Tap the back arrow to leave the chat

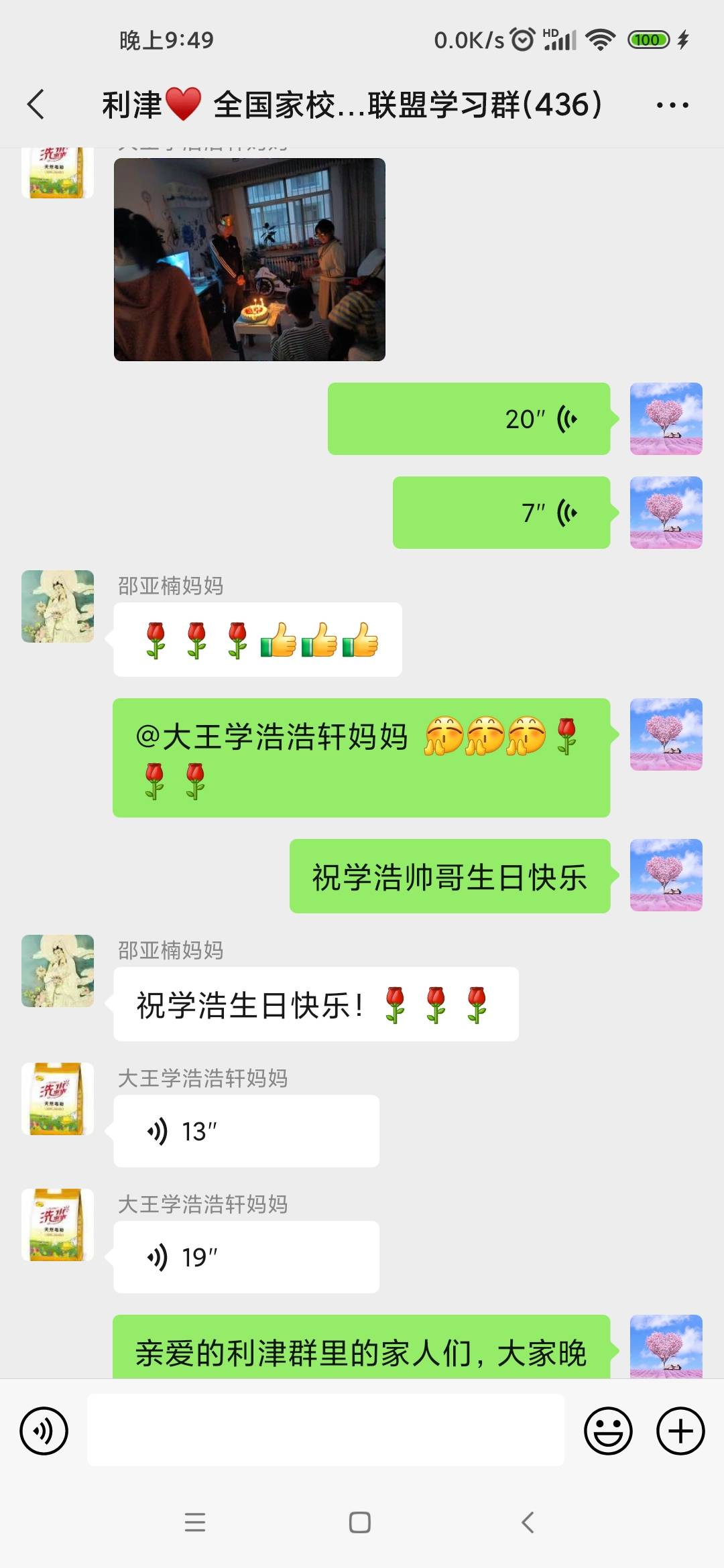(x=35, y=104)
